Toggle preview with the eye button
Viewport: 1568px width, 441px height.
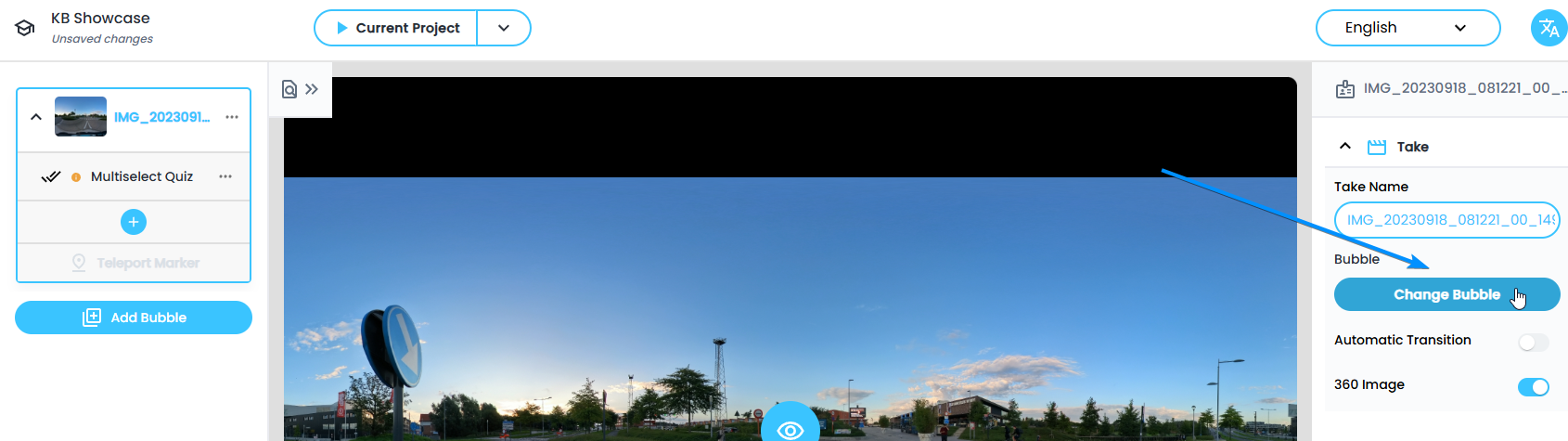(x=790, y=429)
